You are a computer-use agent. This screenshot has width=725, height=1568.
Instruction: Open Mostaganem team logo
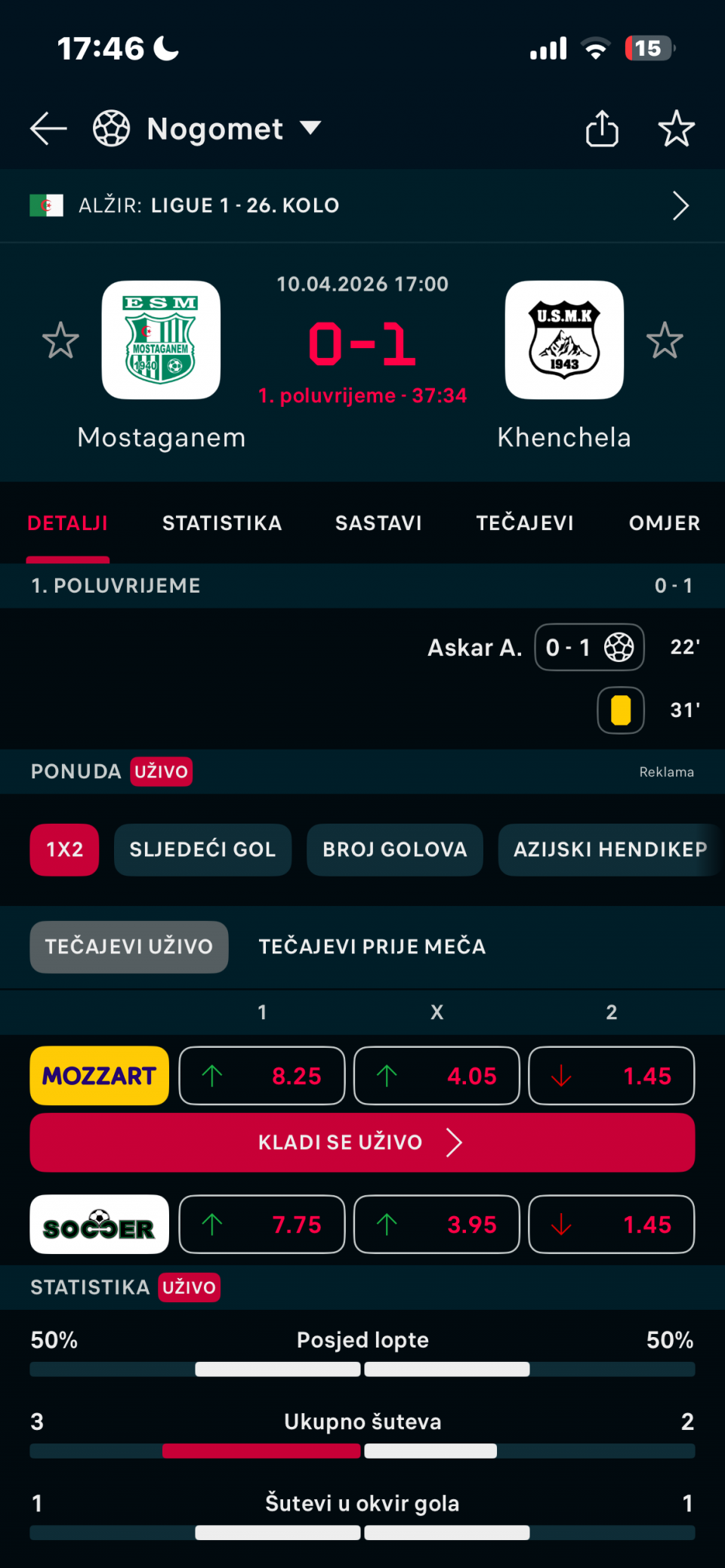point(161,340)
